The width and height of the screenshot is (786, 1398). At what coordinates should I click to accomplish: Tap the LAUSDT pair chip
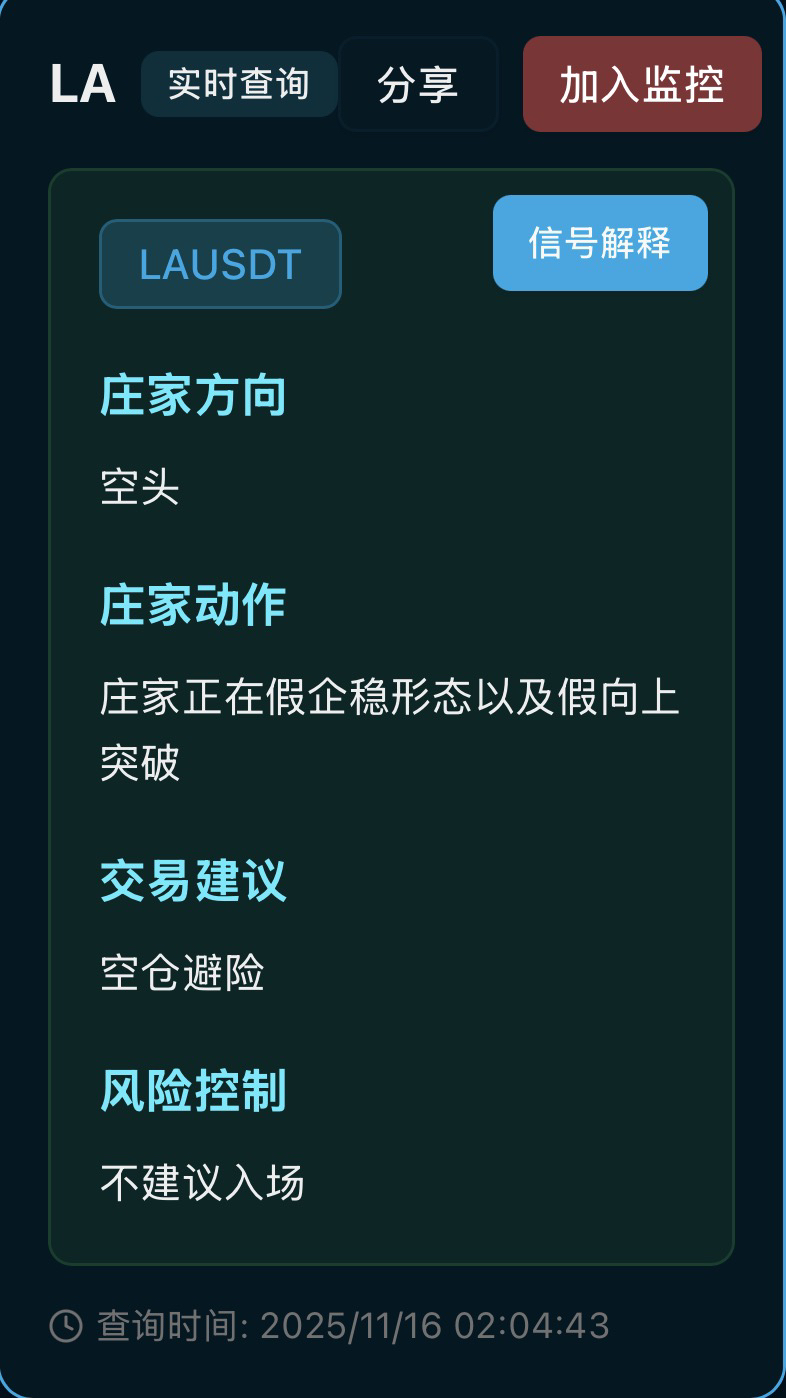[x=220, y=264]
